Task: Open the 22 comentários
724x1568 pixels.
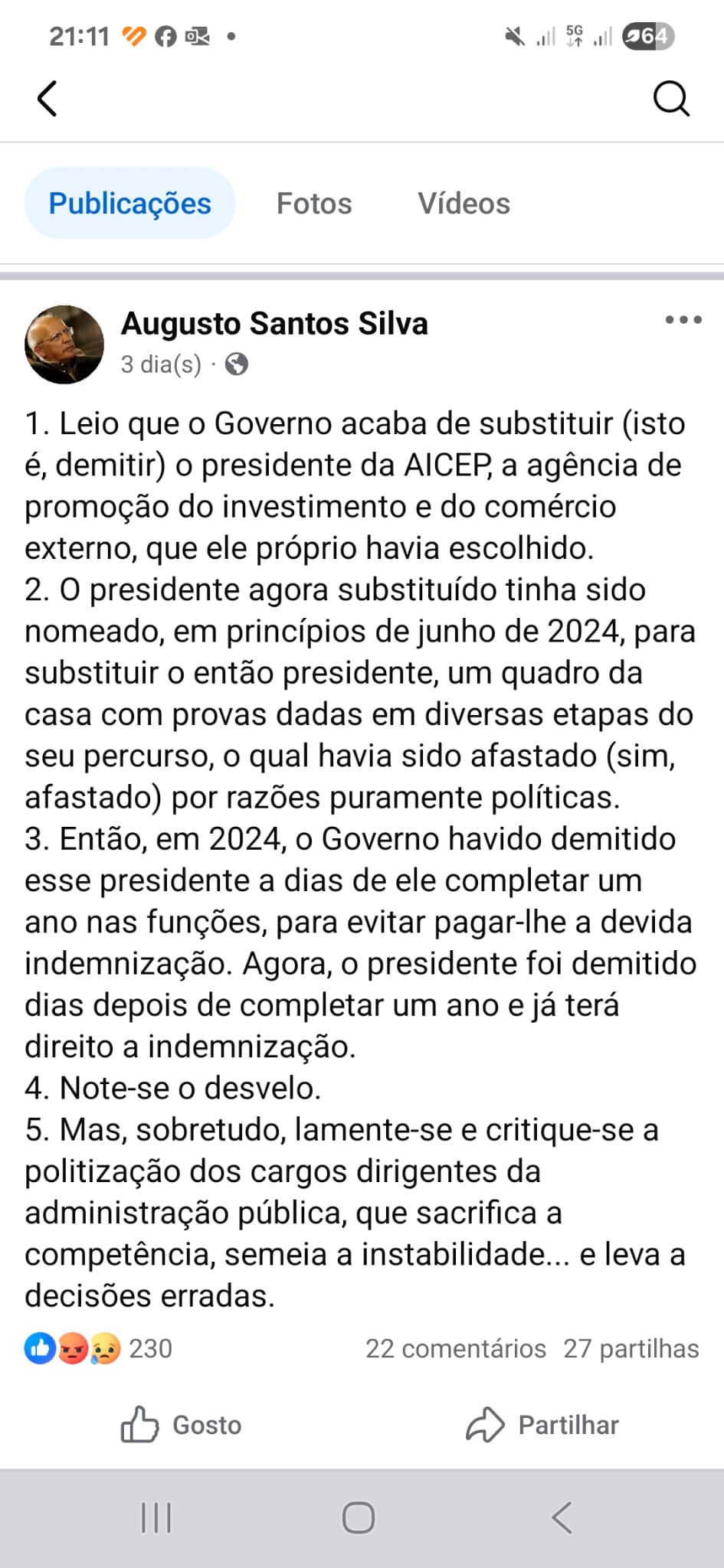Action: (x=455, y=1348)
